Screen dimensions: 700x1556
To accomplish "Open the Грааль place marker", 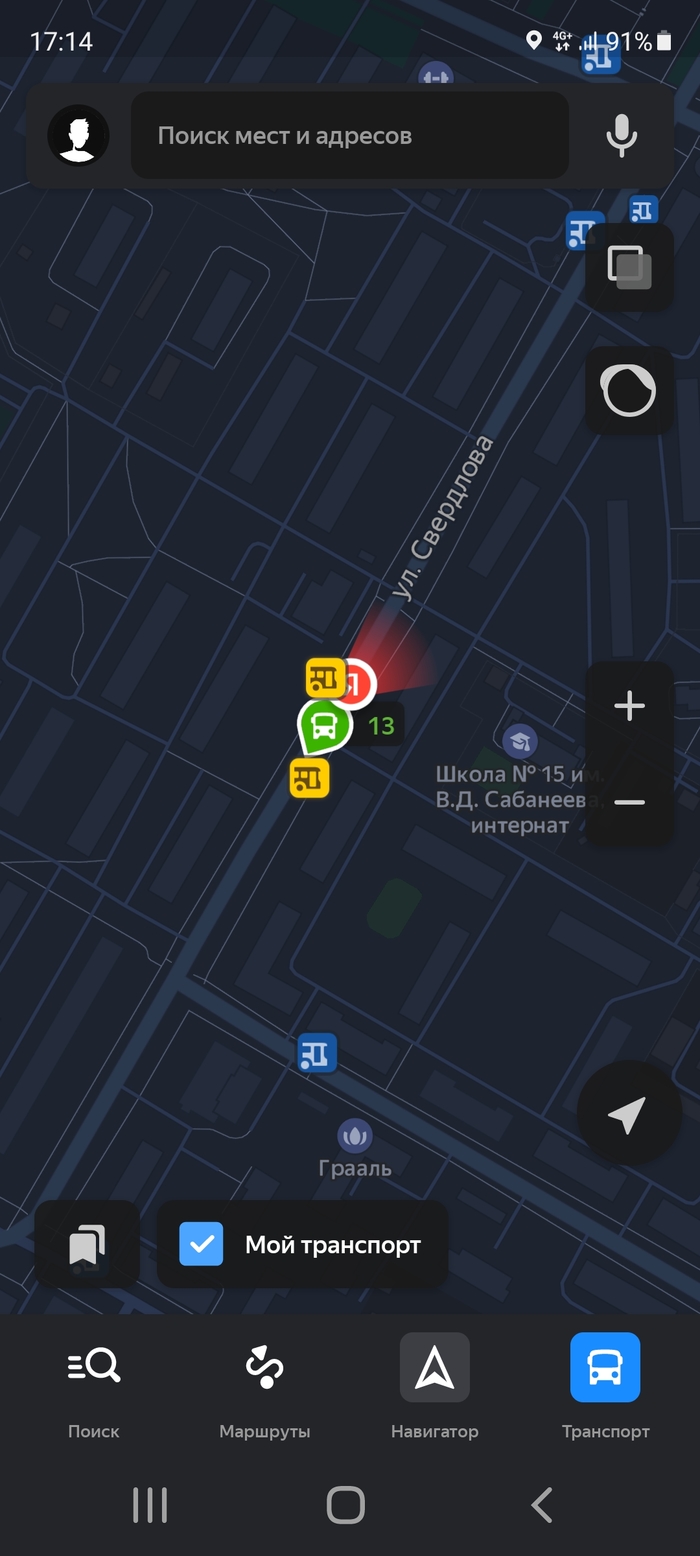I will pyautogui.click(x=354, y=1136).
